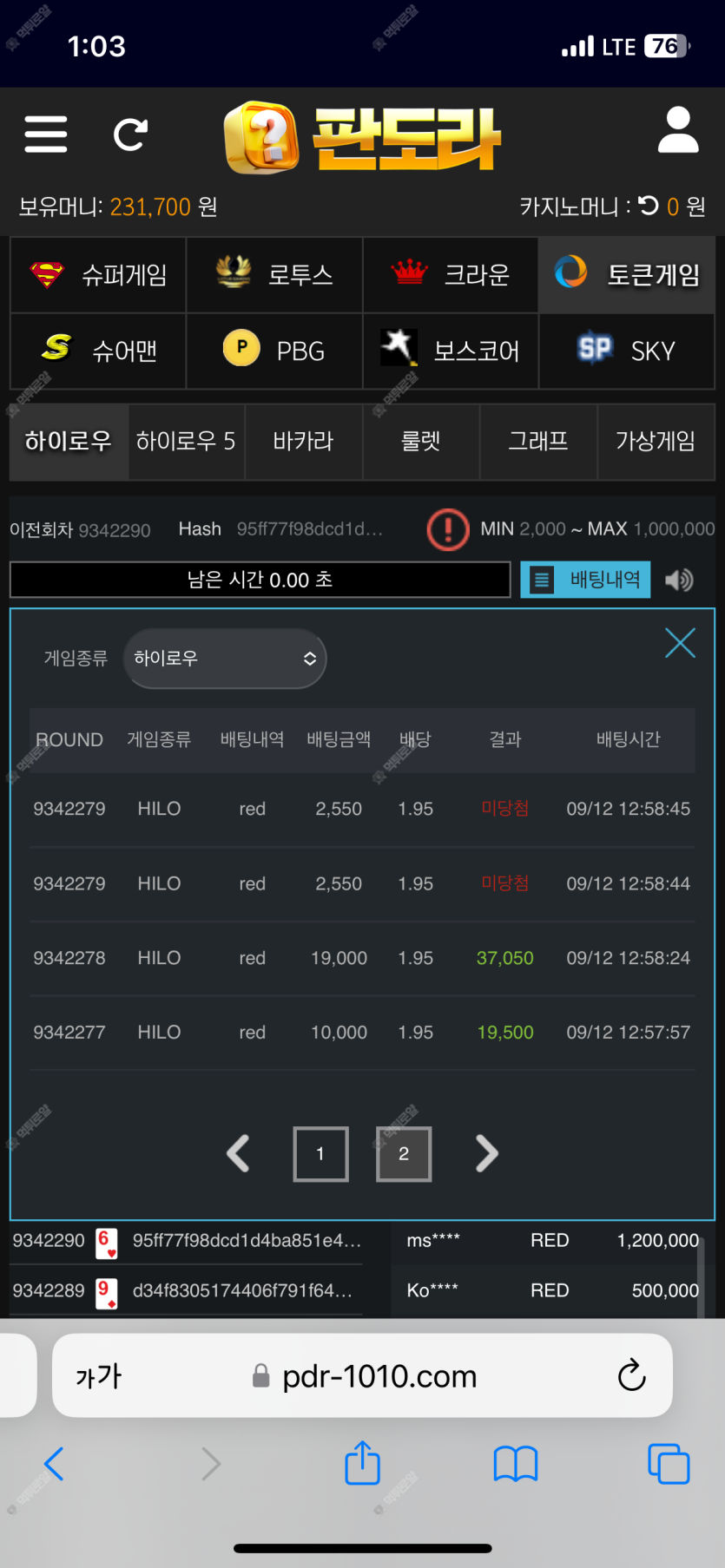The height and width of the screenshot is (1568, 725).
Task: Switch to the 바카라 tab
Action: pos(303,441)
